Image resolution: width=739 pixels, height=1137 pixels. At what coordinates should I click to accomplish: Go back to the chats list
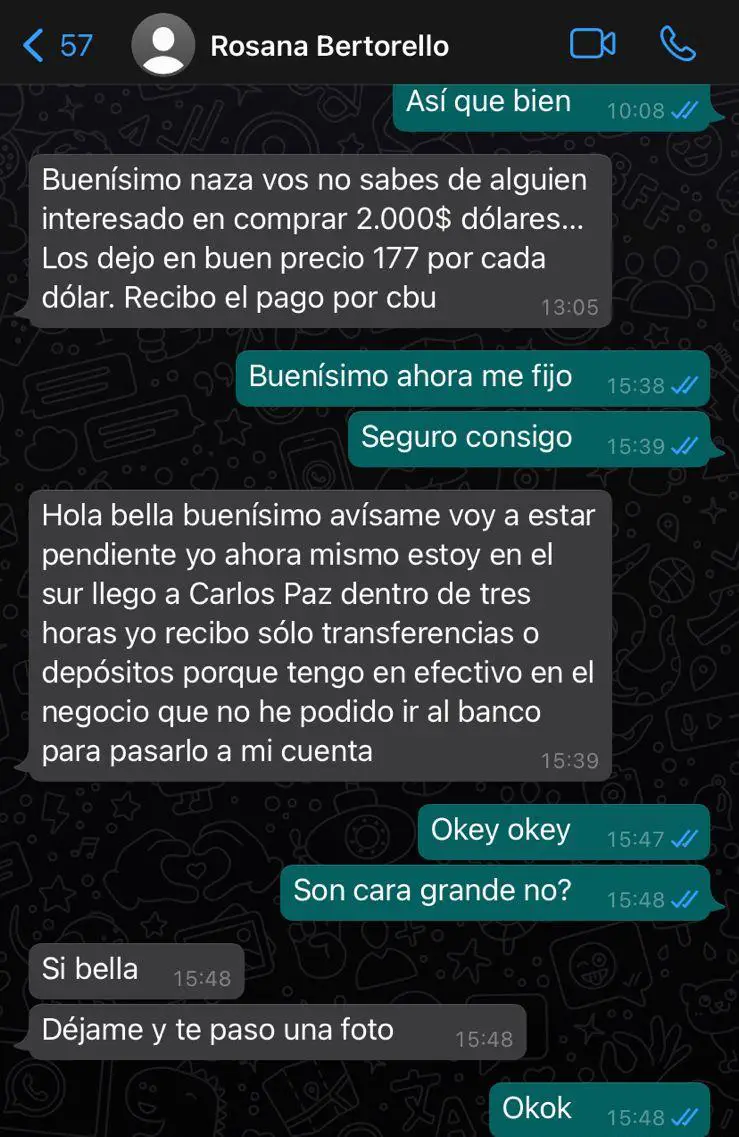coord(55,45)
